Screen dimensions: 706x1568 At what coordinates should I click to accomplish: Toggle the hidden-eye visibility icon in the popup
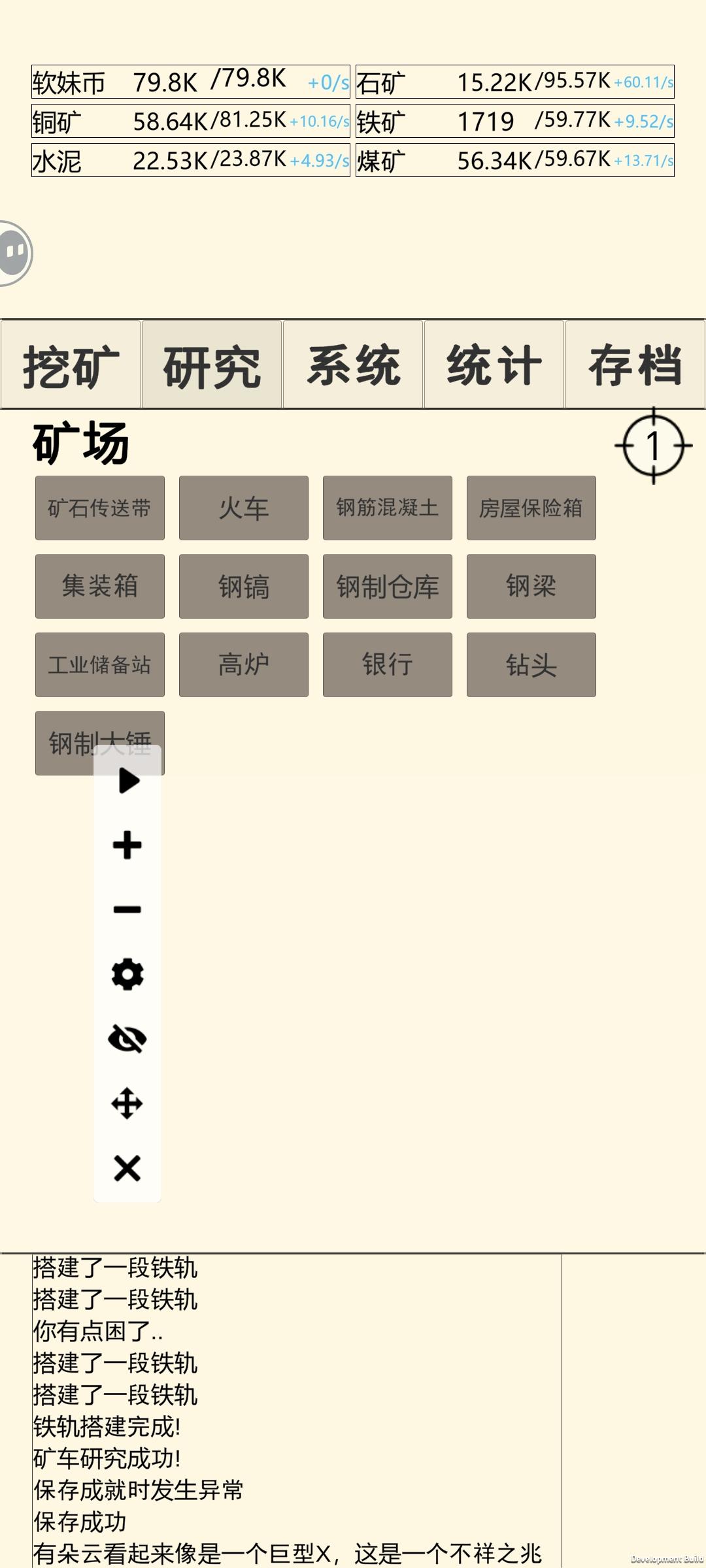pos(127,1039)
